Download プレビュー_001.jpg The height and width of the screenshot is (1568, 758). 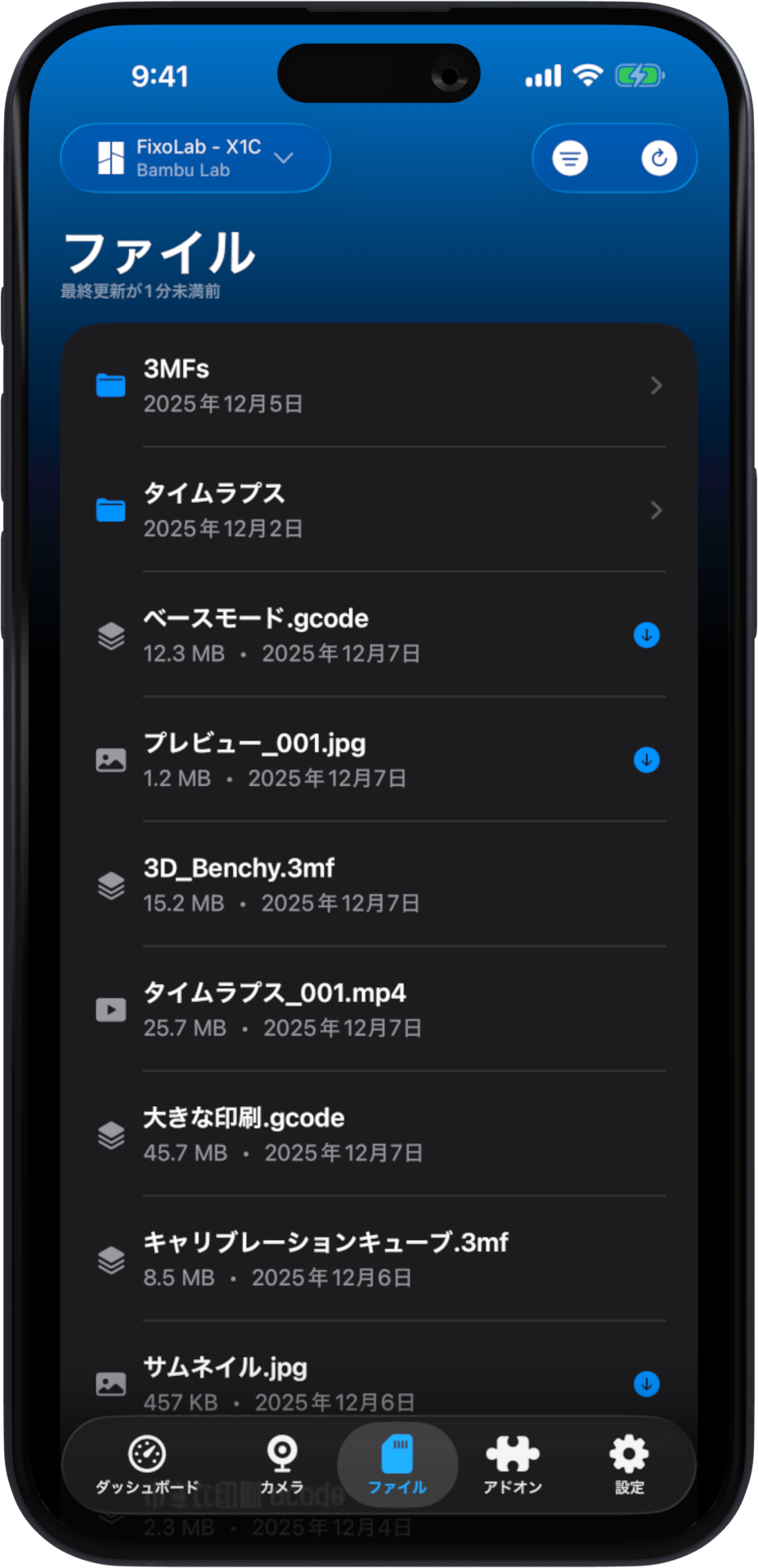point(646,760)
